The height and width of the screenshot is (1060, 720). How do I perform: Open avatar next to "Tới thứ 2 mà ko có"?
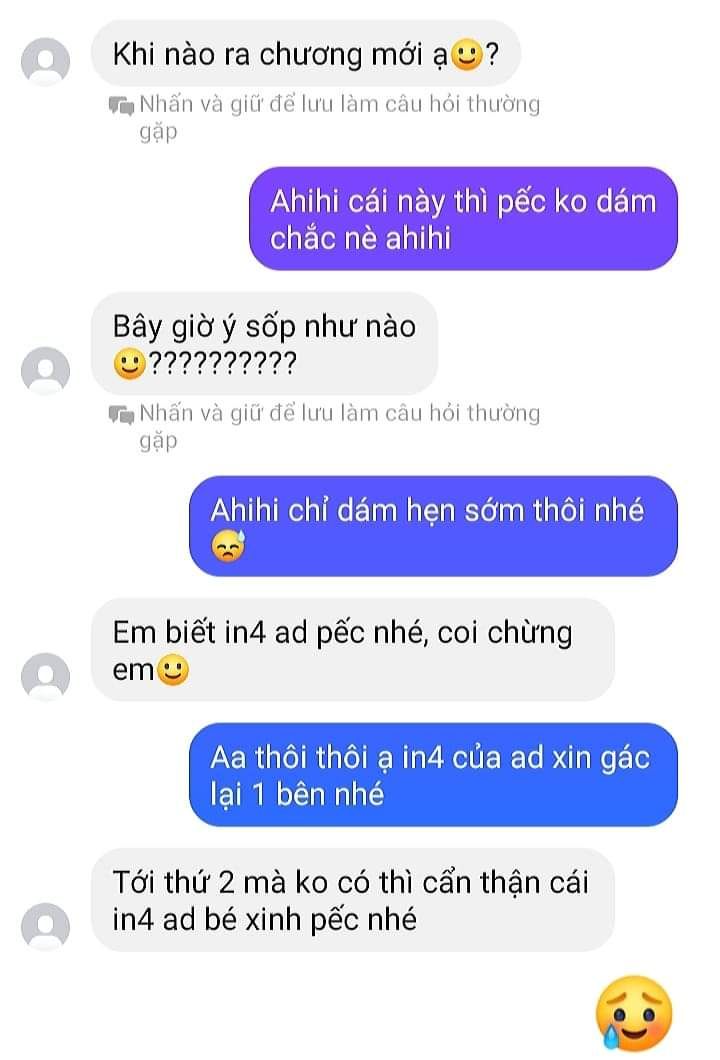tap(45, 927)
